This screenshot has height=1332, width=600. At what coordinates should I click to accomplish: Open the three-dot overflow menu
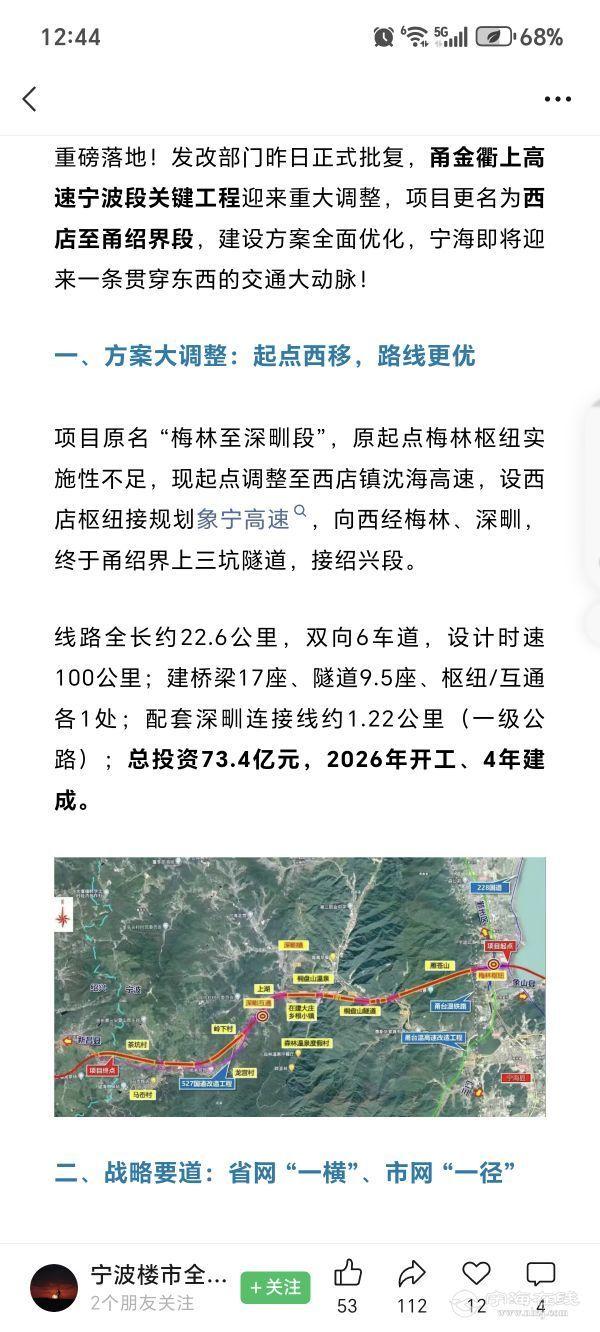(557, 99)
